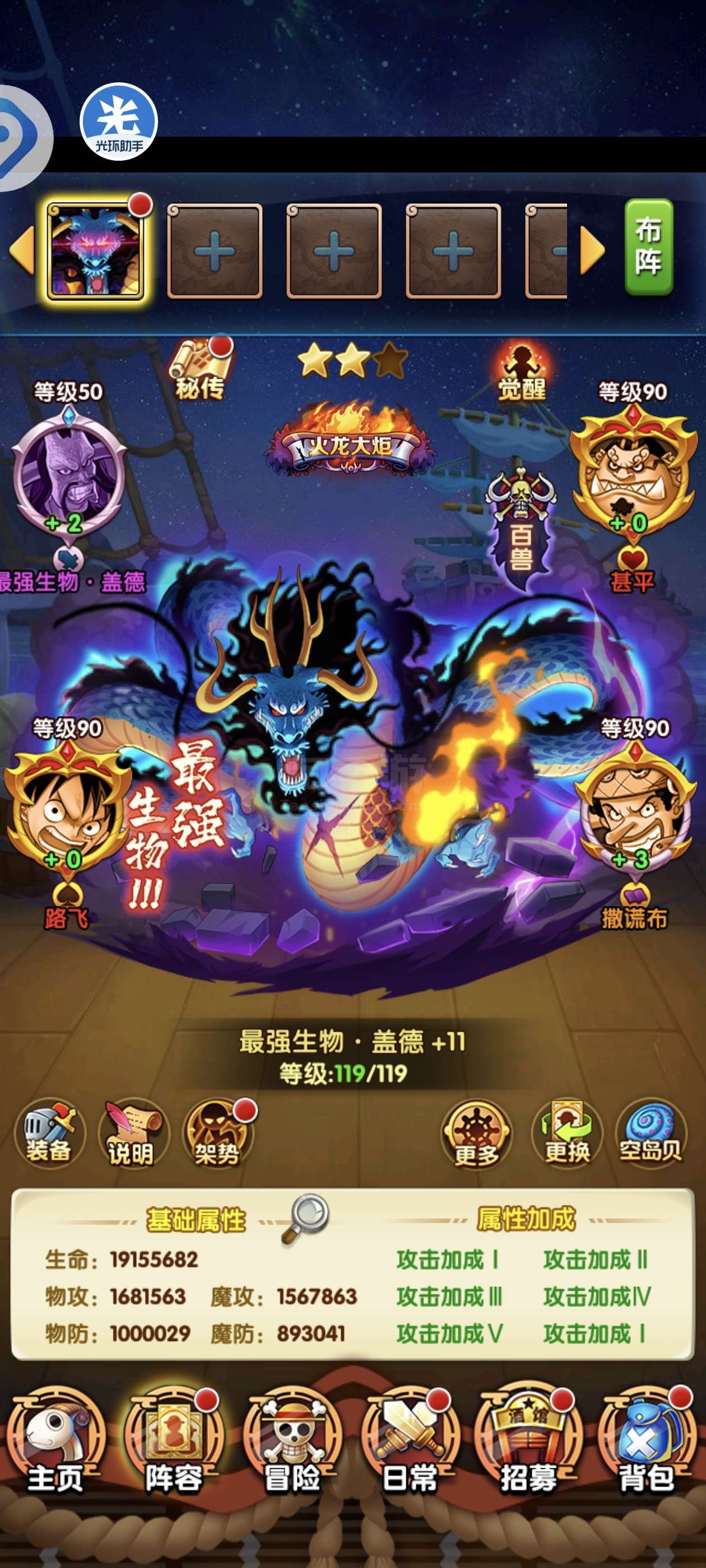Select the 甚平 companion slot
706x1568 pixels.
pos(634,472)
